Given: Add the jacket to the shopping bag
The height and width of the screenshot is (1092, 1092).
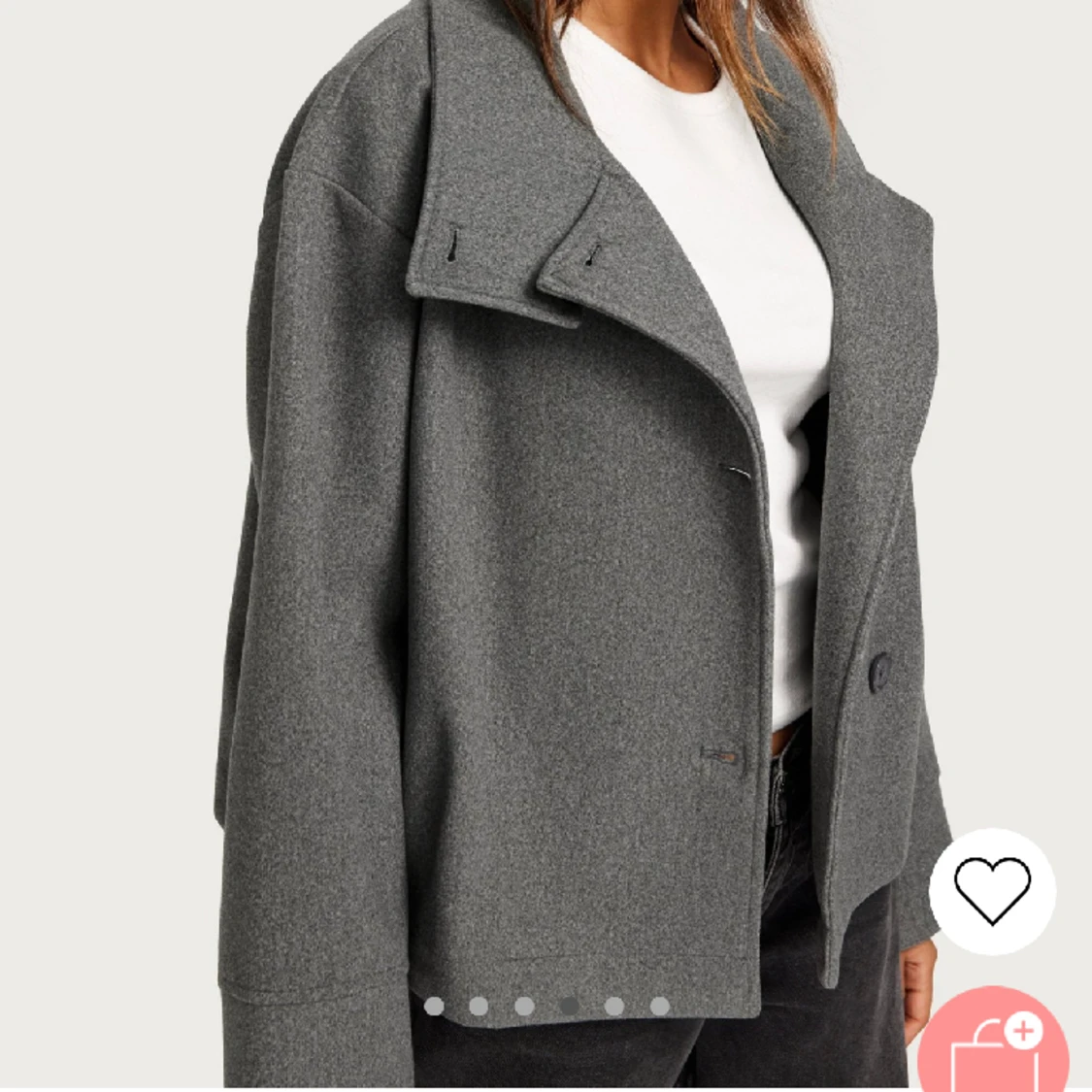Looking at the screenshot, I should pos(994,1044).
